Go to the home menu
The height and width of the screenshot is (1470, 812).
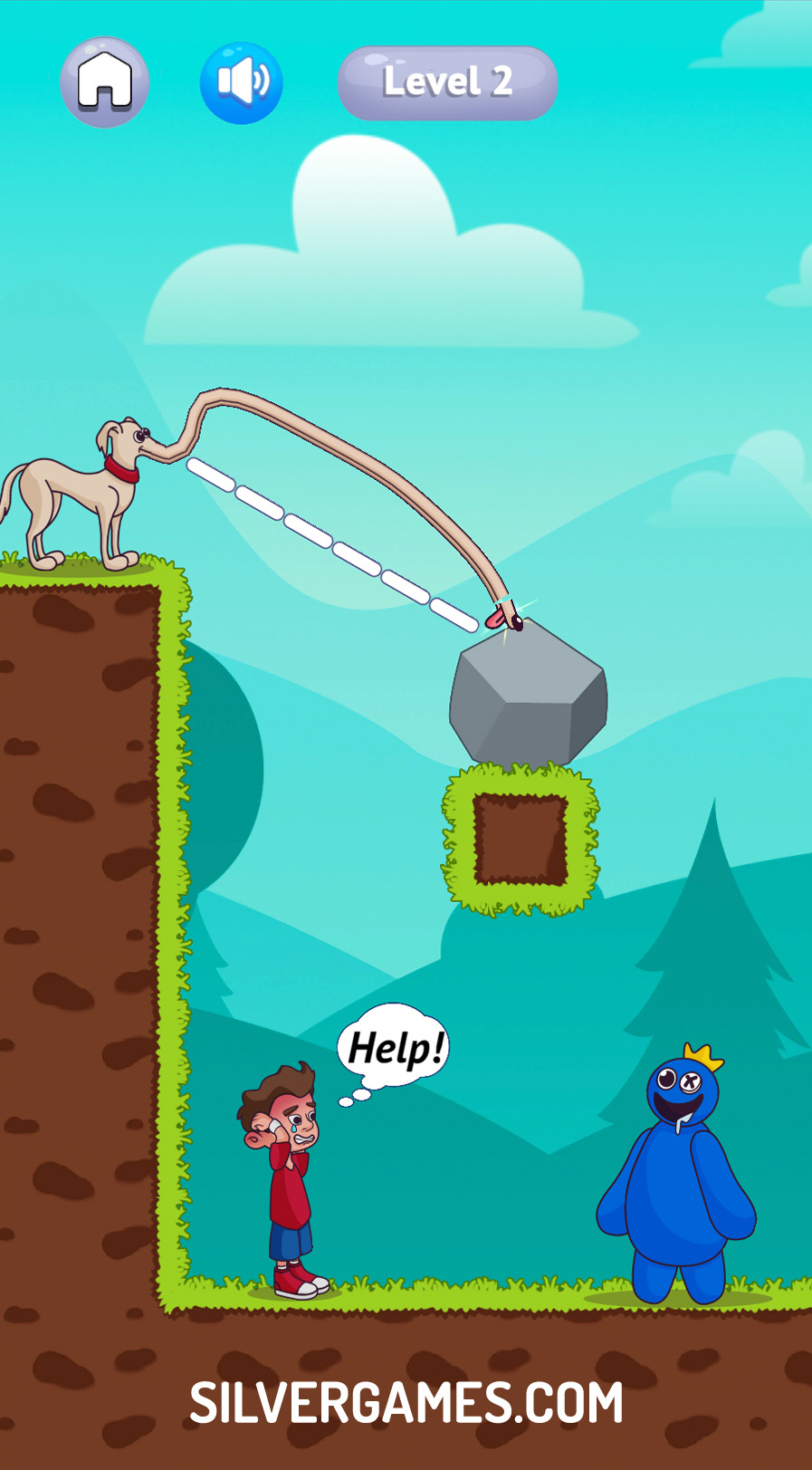point(105,82)
